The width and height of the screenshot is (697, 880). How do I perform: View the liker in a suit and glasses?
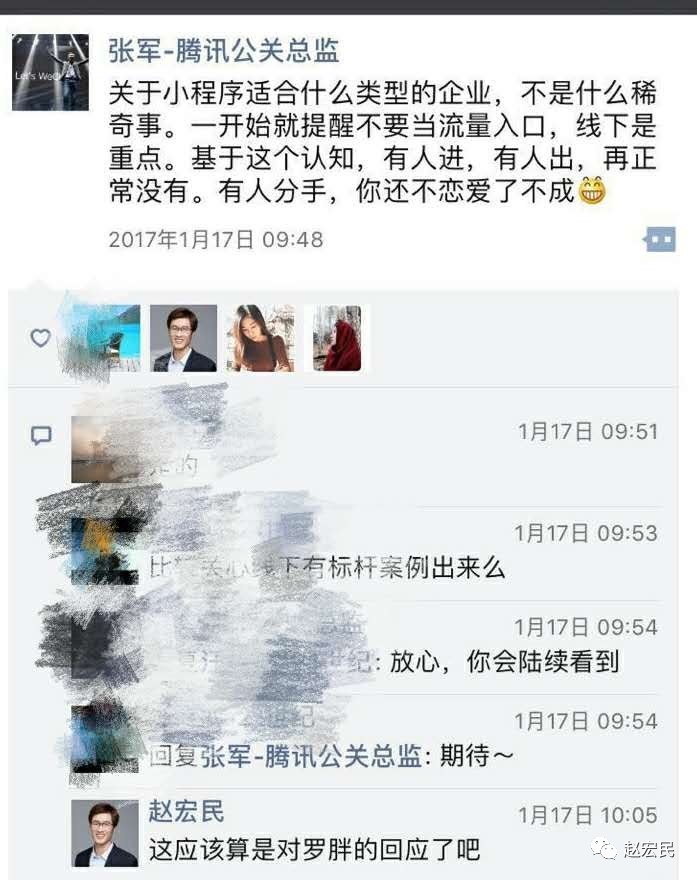tap(183, 339)
